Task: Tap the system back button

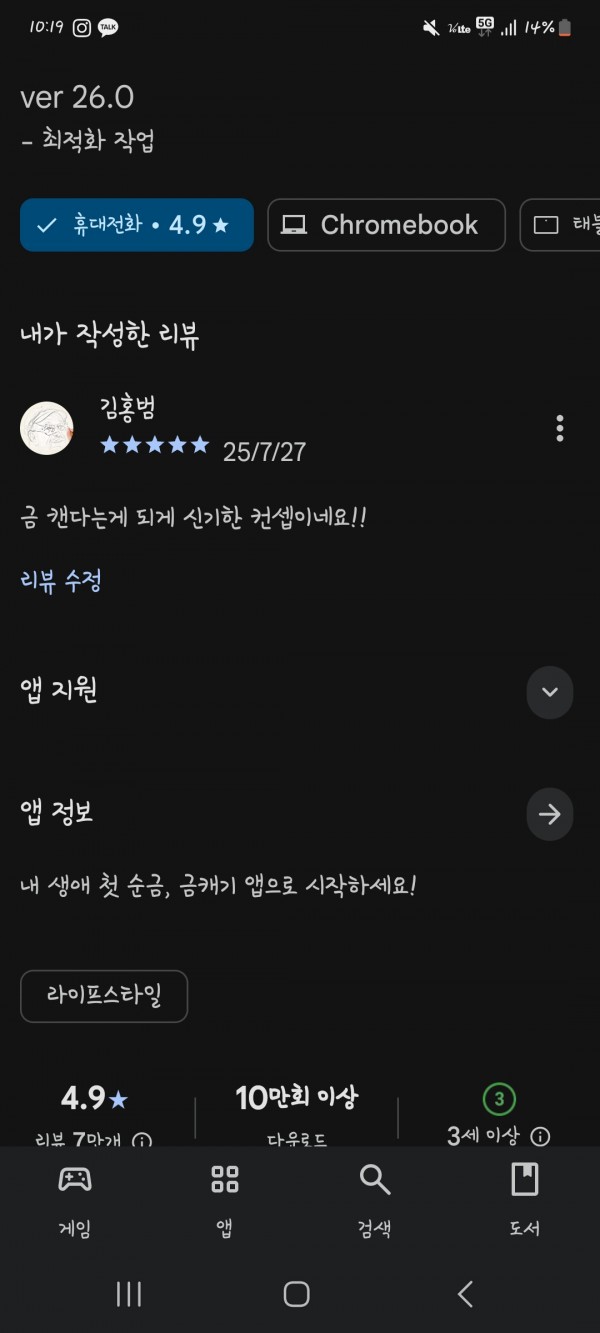Action: click(x=465, y=1294)
